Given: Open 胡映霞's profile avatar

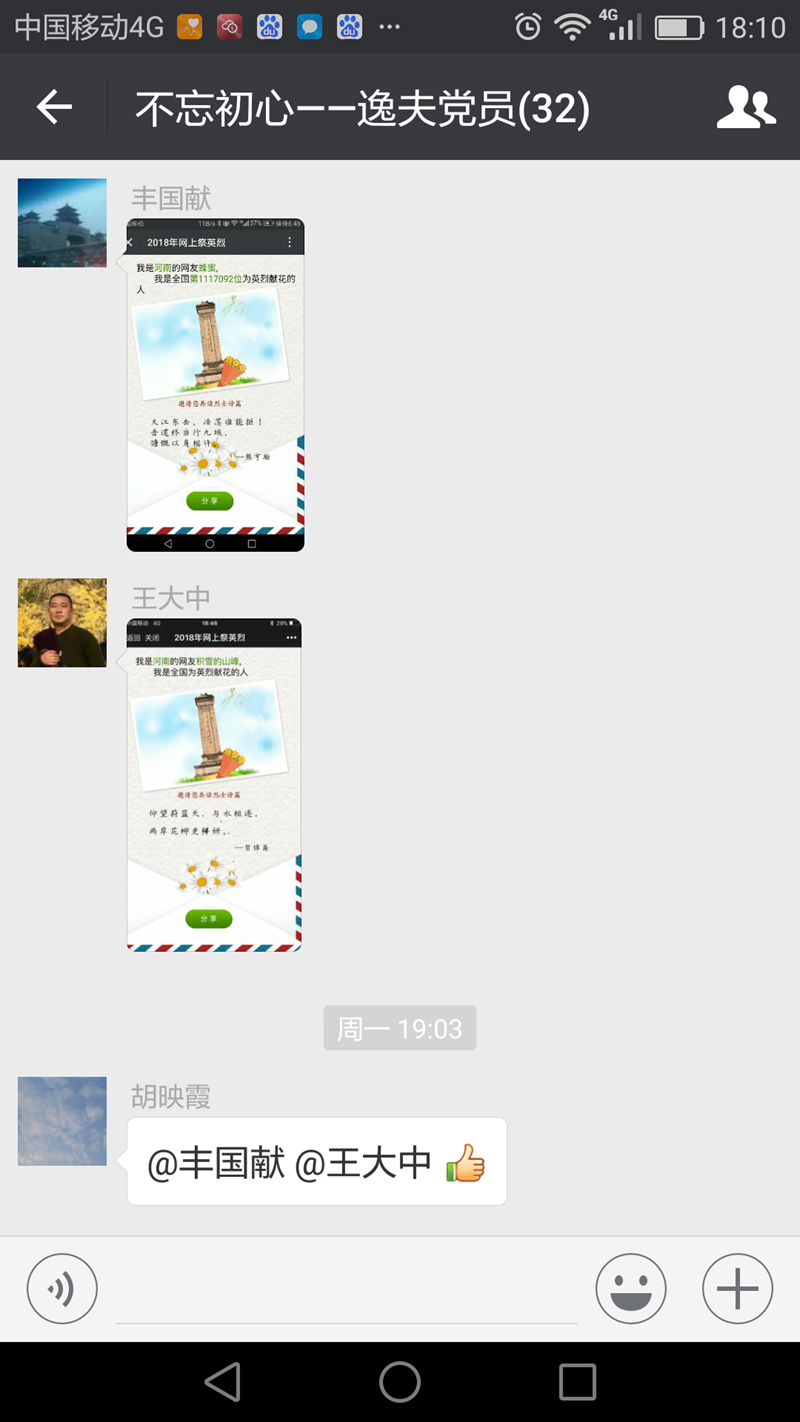Looking at the screenshot, I should click(62, 1121).
